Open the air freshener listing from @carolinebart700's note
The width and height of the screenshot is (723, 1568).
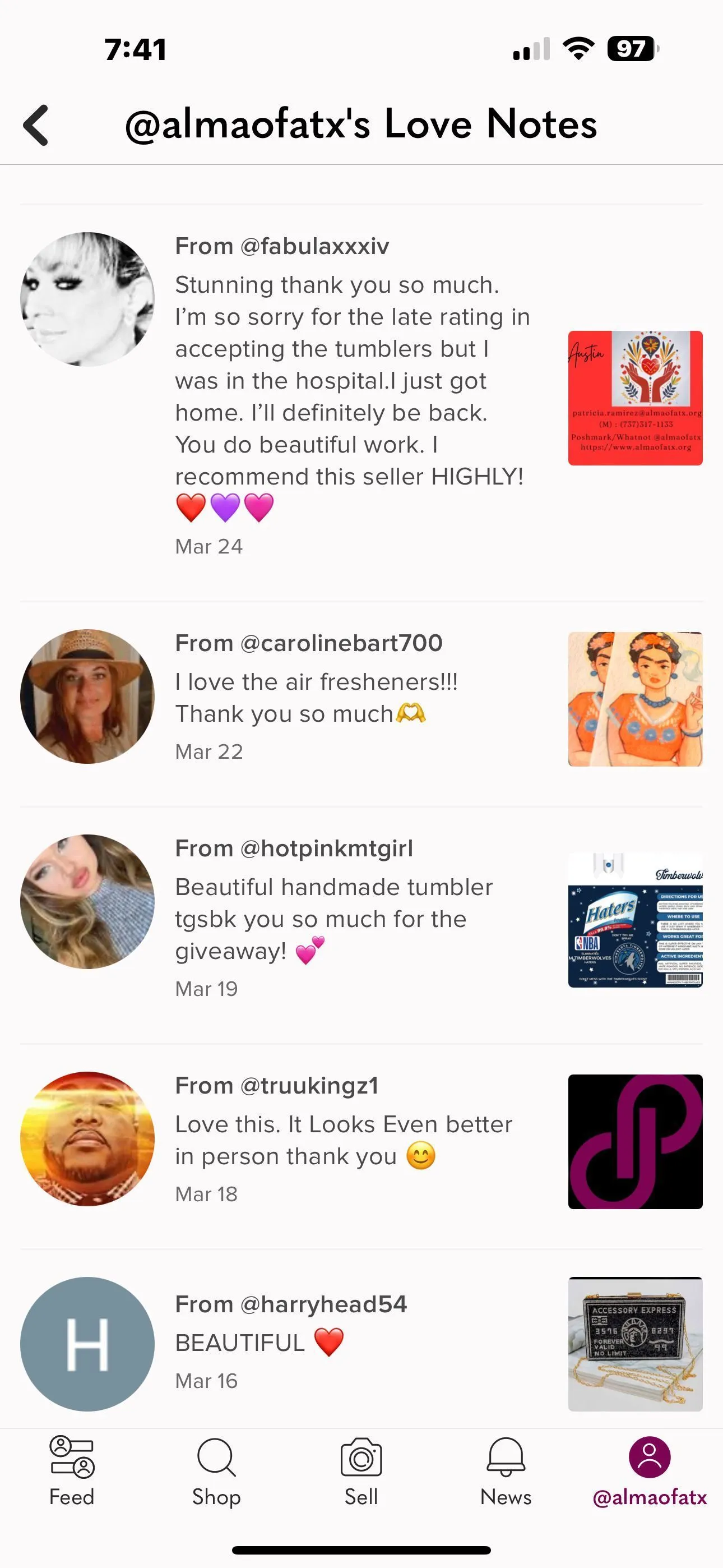(x=636, y=699)
